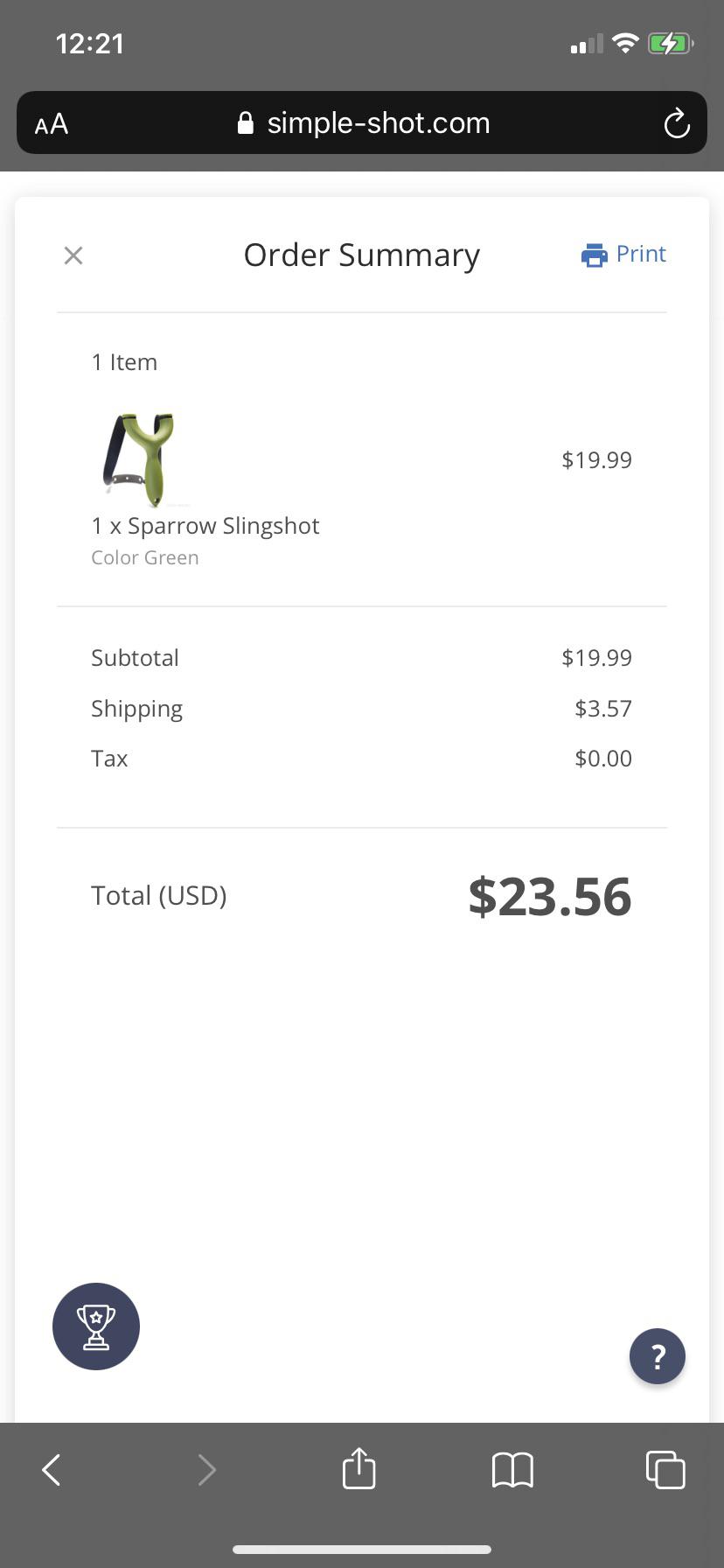Screen dimensions: 724x1568
Task: Open the rewards trophy widget
Action: pos(96,1326)
